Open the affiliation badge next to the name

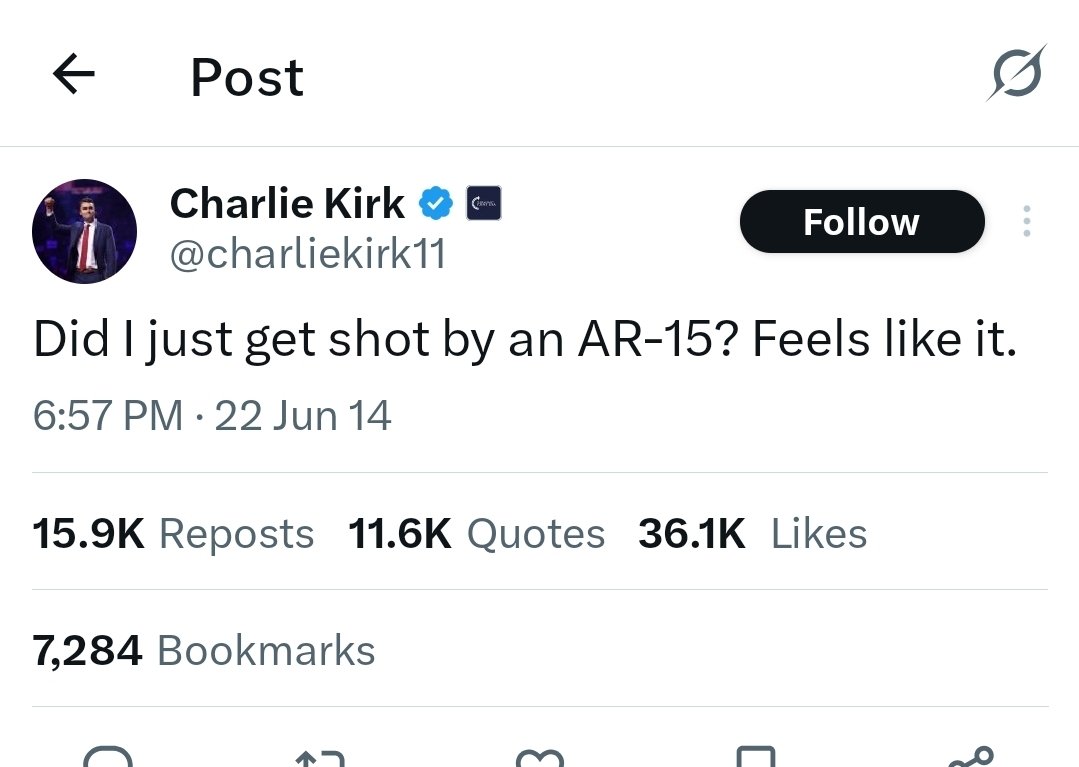484,204
